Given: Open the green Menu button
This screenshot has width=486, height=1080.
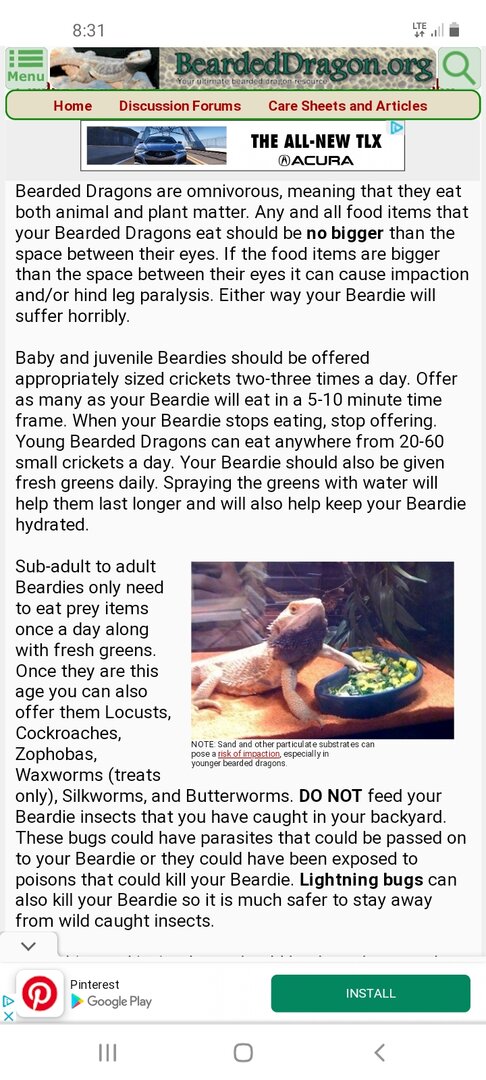Looking at the screenshot, I should click(25, 67).
